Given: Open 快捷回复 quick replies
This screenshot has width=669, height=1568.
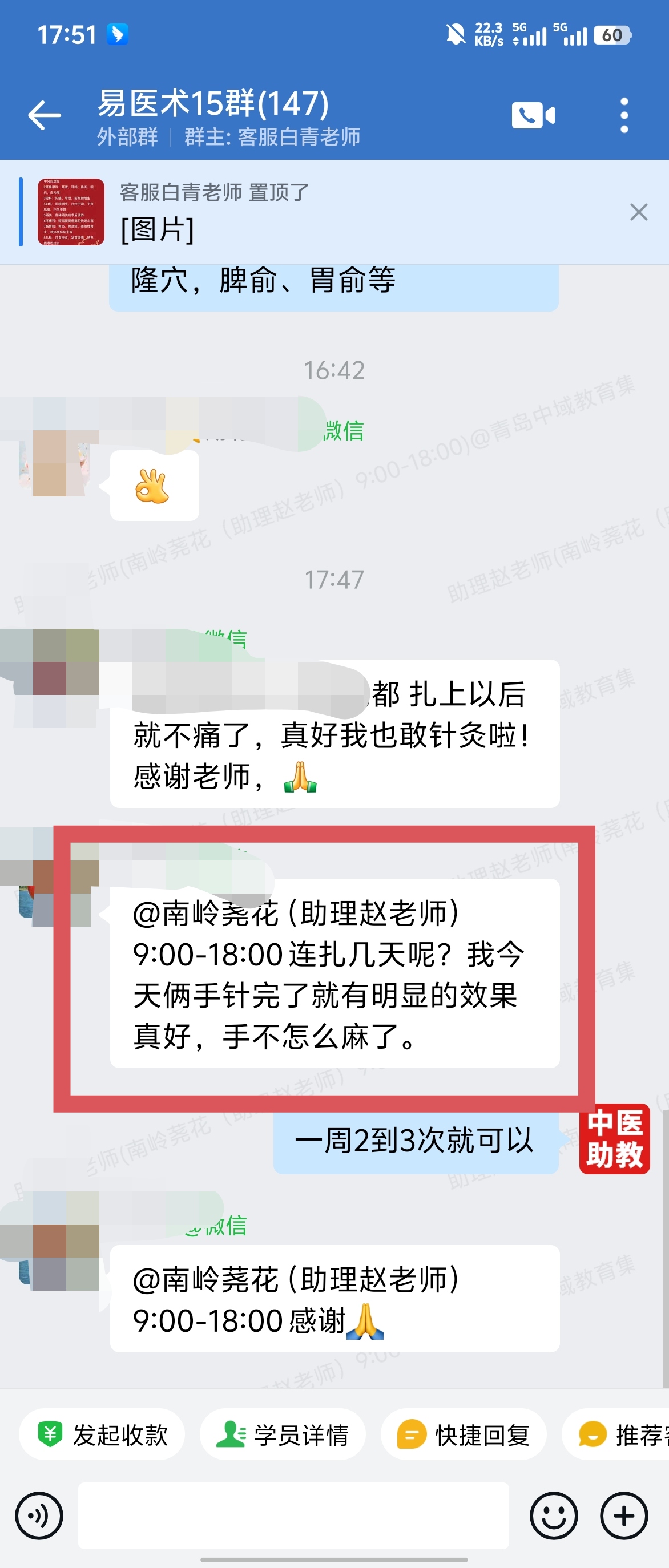Looking at the screenshot, I should click(464, 1434).
